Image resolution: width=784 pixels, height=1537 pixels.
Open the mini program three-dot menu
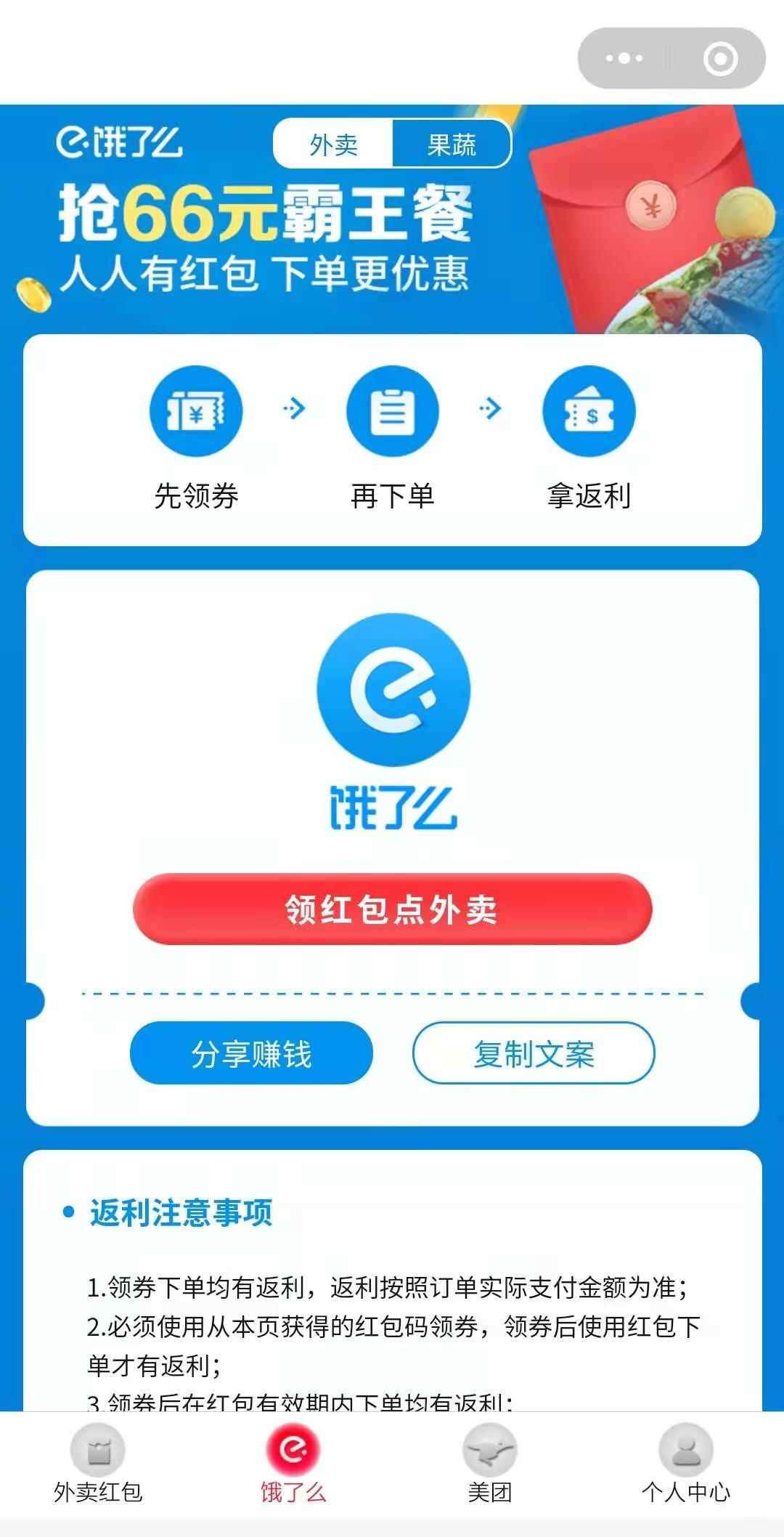624,58
